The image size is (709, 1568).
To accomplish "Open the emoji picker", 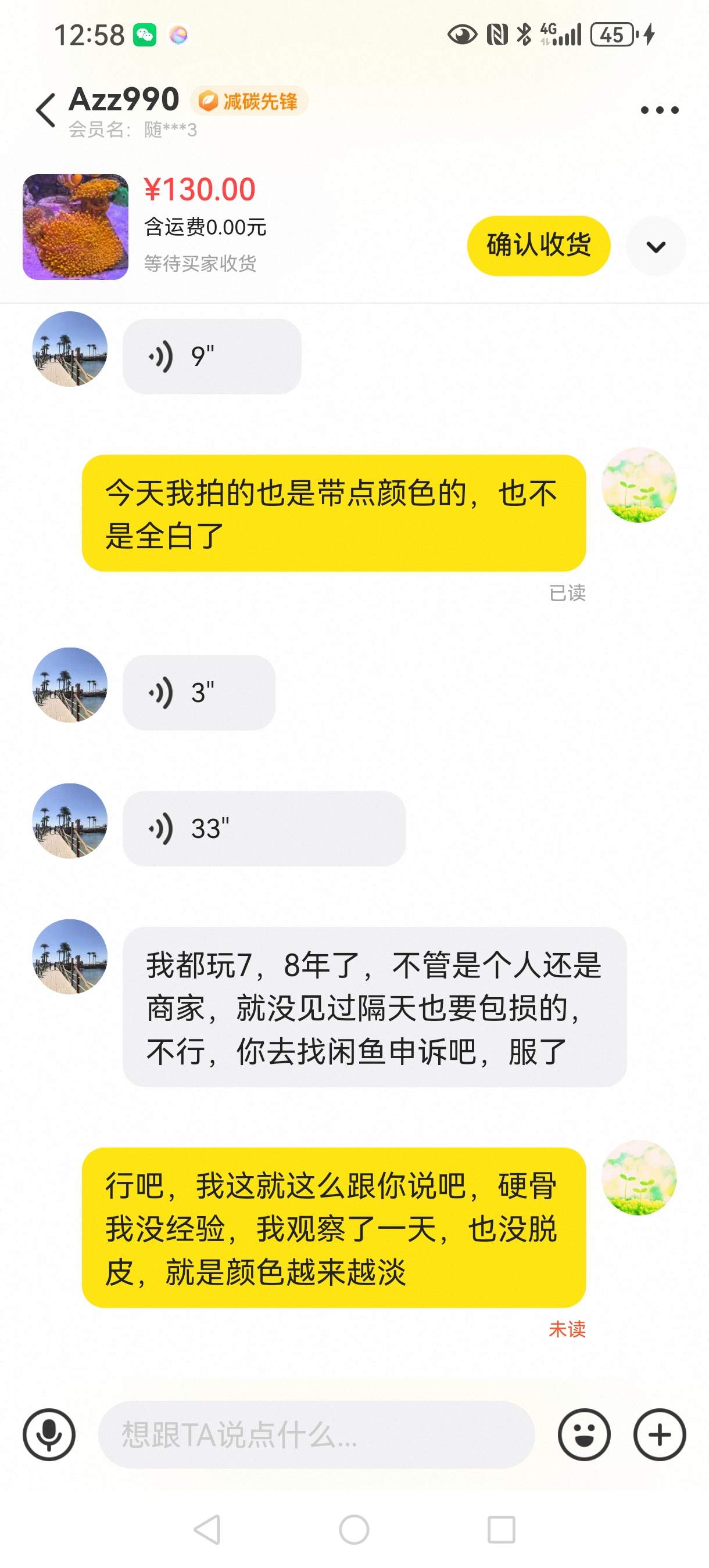I will [x=583, y=1434].
